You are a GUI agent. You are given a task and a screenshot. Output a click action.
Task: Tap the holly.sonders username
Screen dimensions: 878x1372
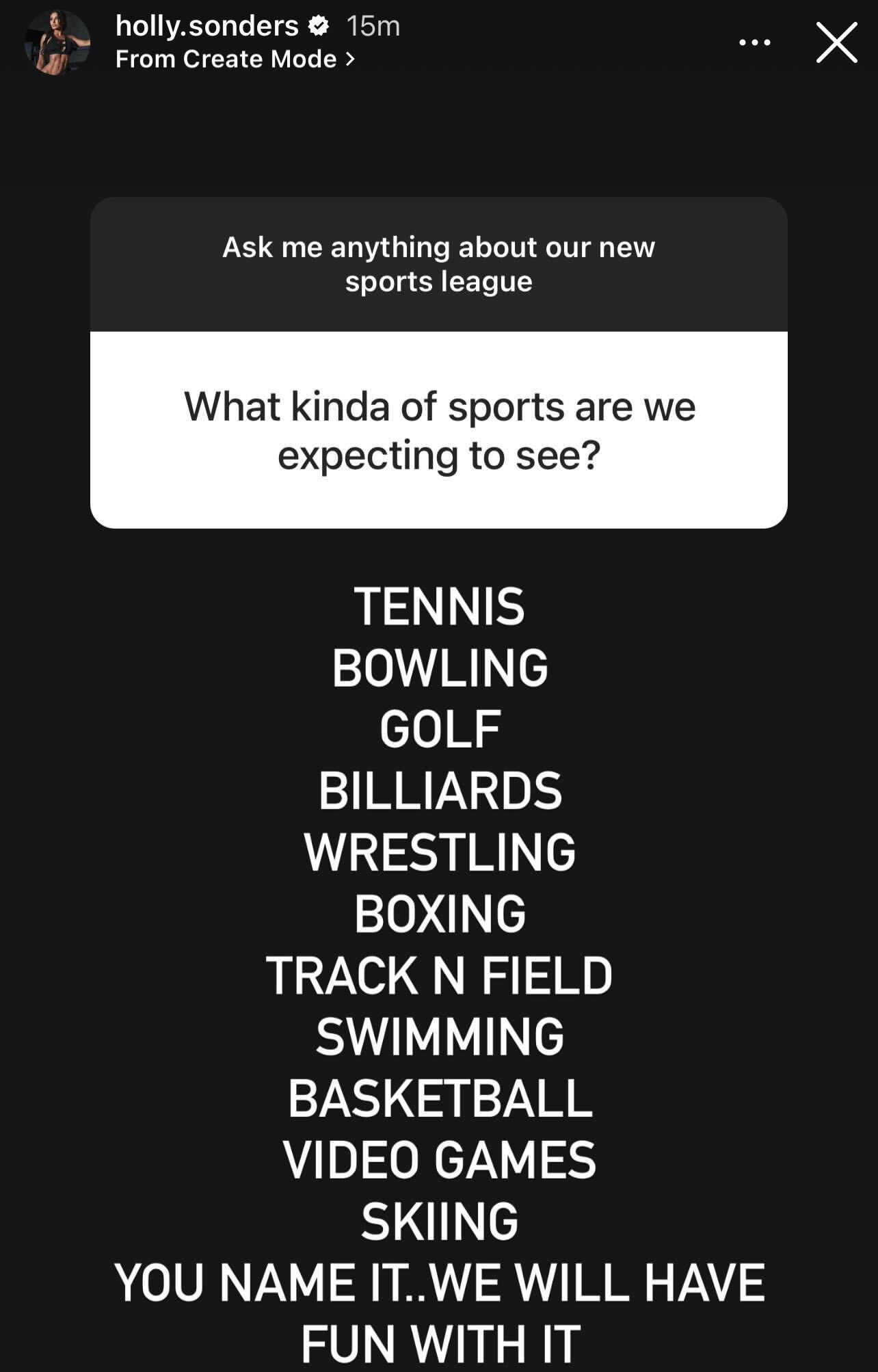coord(207,26)
